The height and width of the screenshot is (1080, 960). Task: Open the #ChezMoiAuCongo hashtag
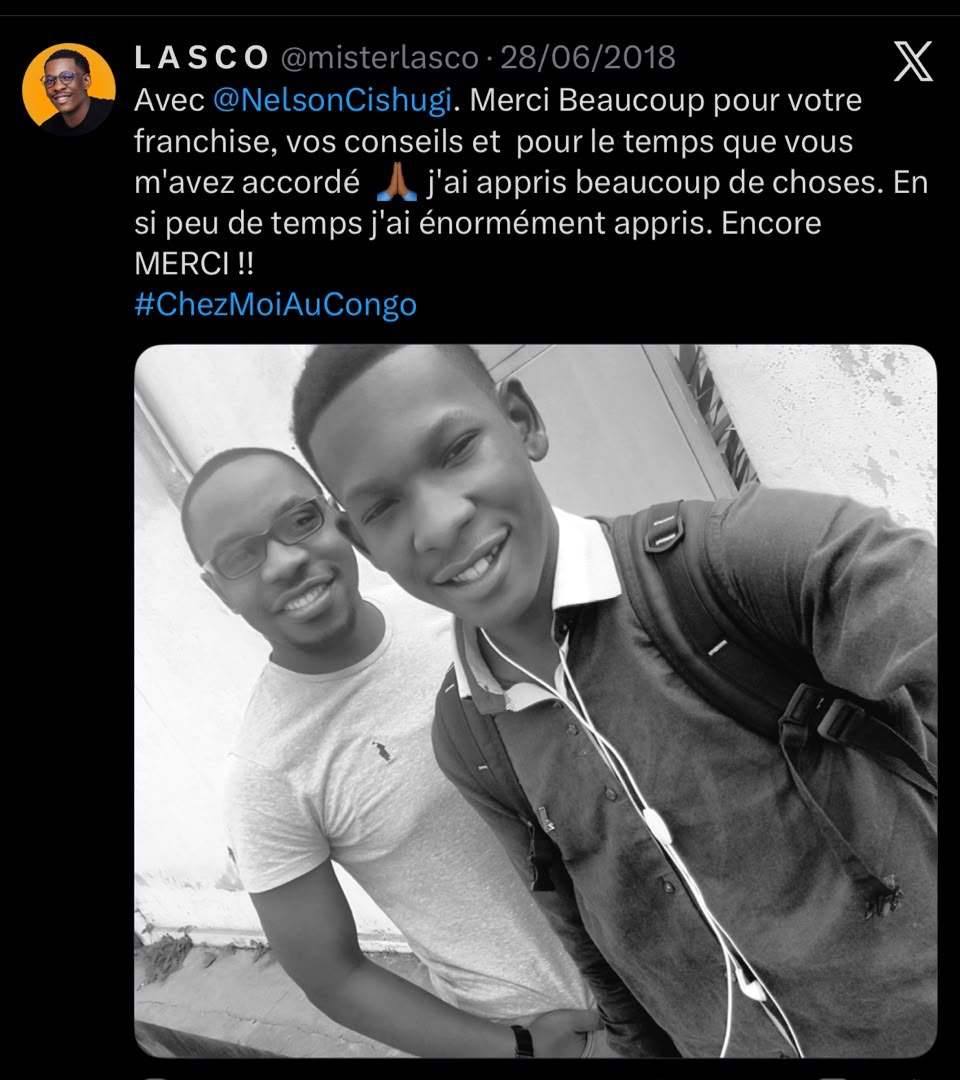tap(275, 304)
